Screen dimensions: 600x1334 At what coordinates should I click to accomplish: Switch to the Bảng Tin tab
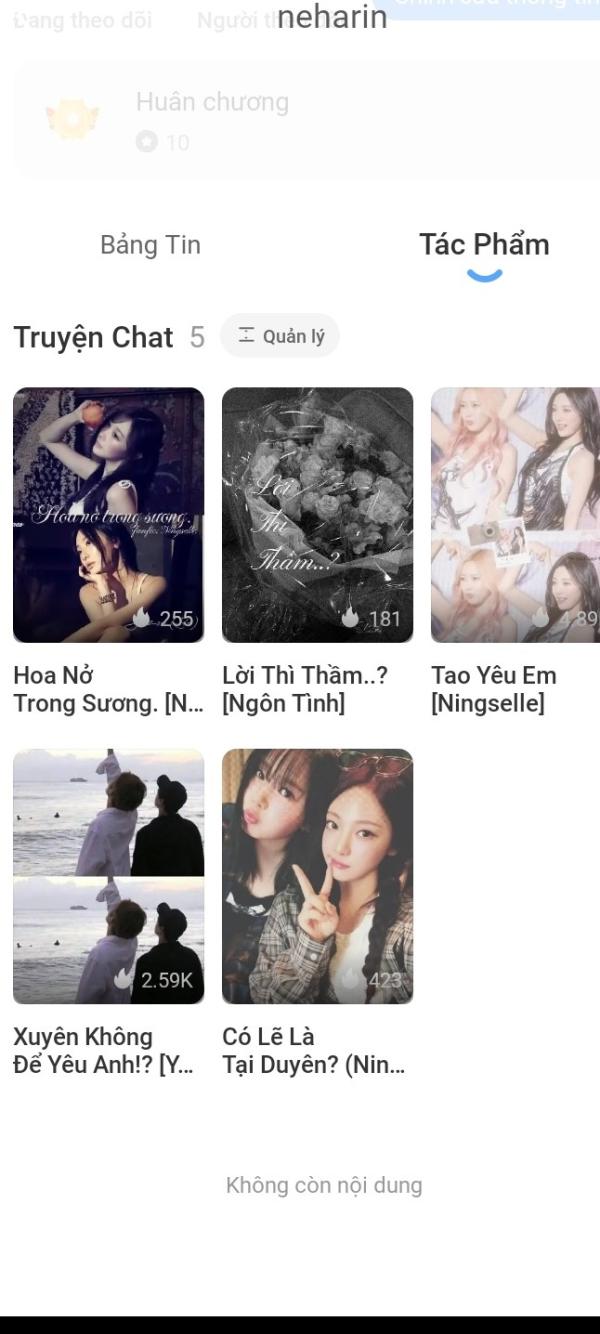tap(150, 245)
